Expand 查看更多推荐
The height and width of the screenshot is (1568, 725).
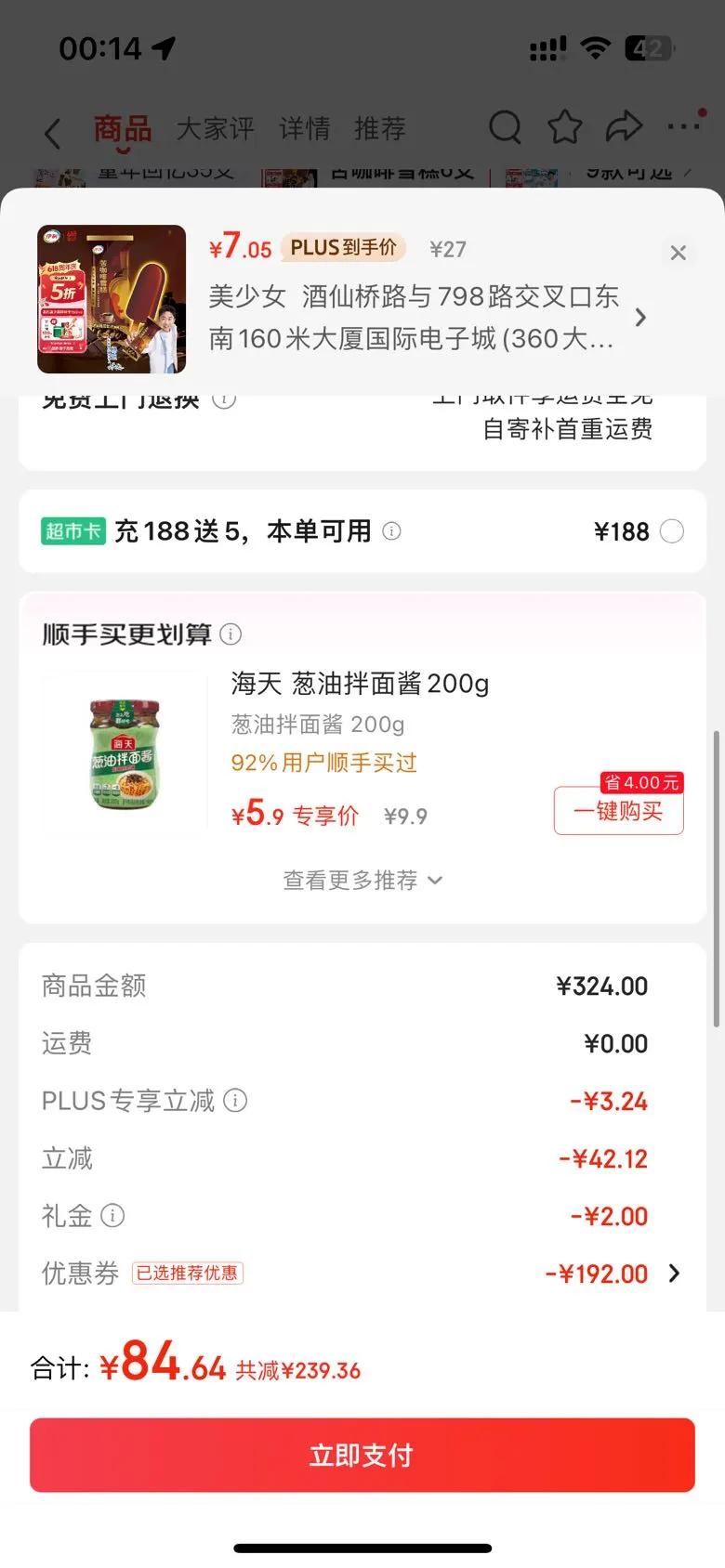point(362,880)
